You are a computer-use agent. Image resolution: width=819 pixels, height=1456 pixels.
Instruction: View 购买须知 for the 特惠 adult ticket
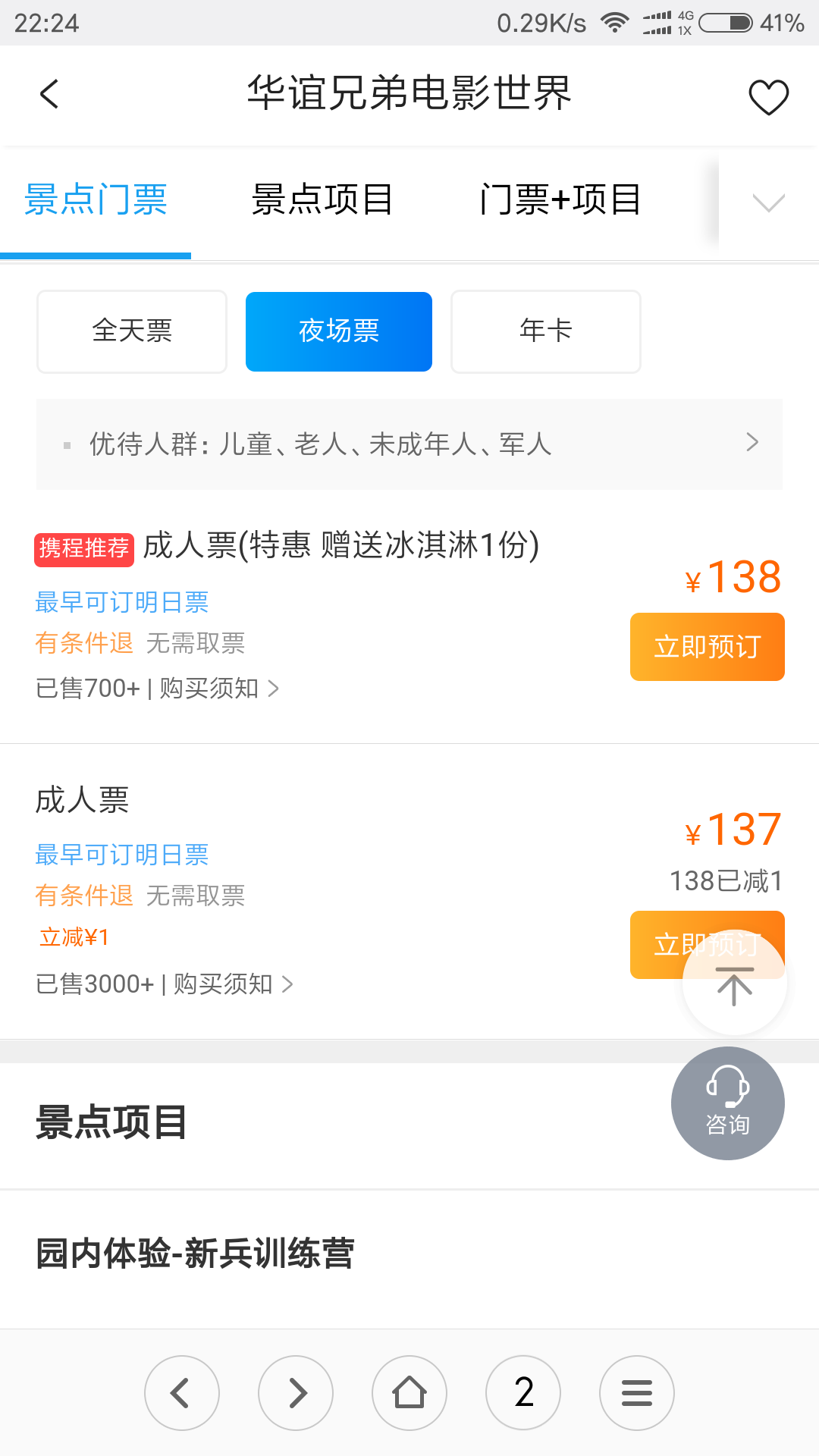tap(218, 689)
